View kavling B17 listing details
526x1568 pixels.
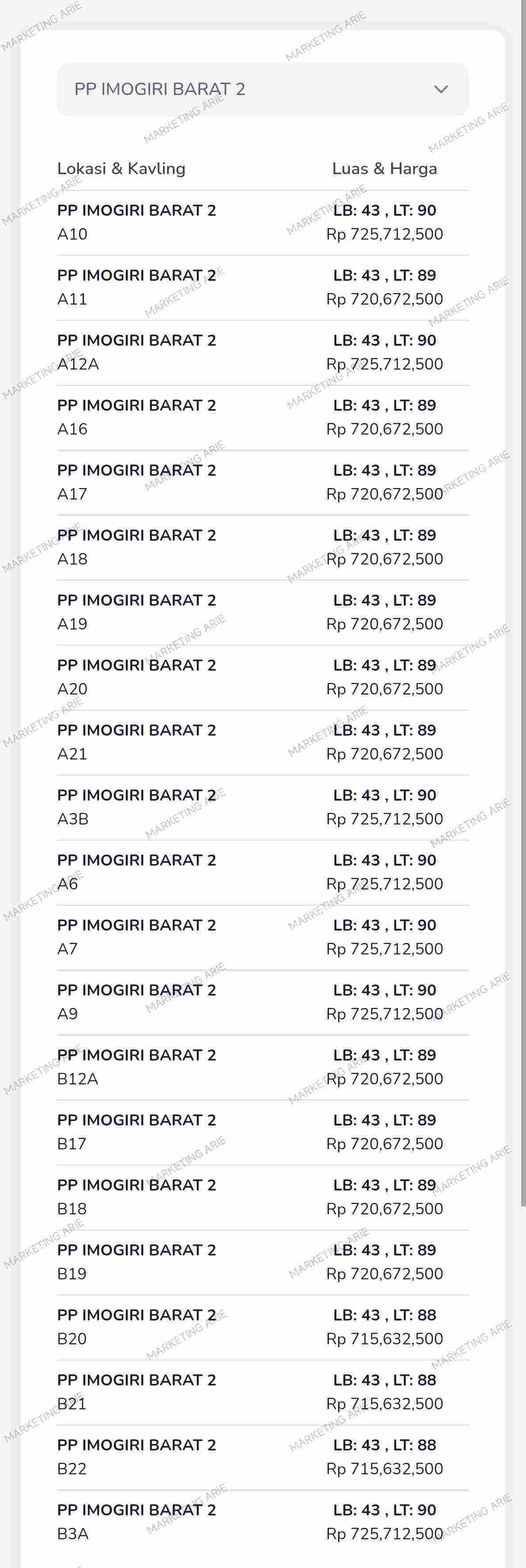[x=262, y=1132]
